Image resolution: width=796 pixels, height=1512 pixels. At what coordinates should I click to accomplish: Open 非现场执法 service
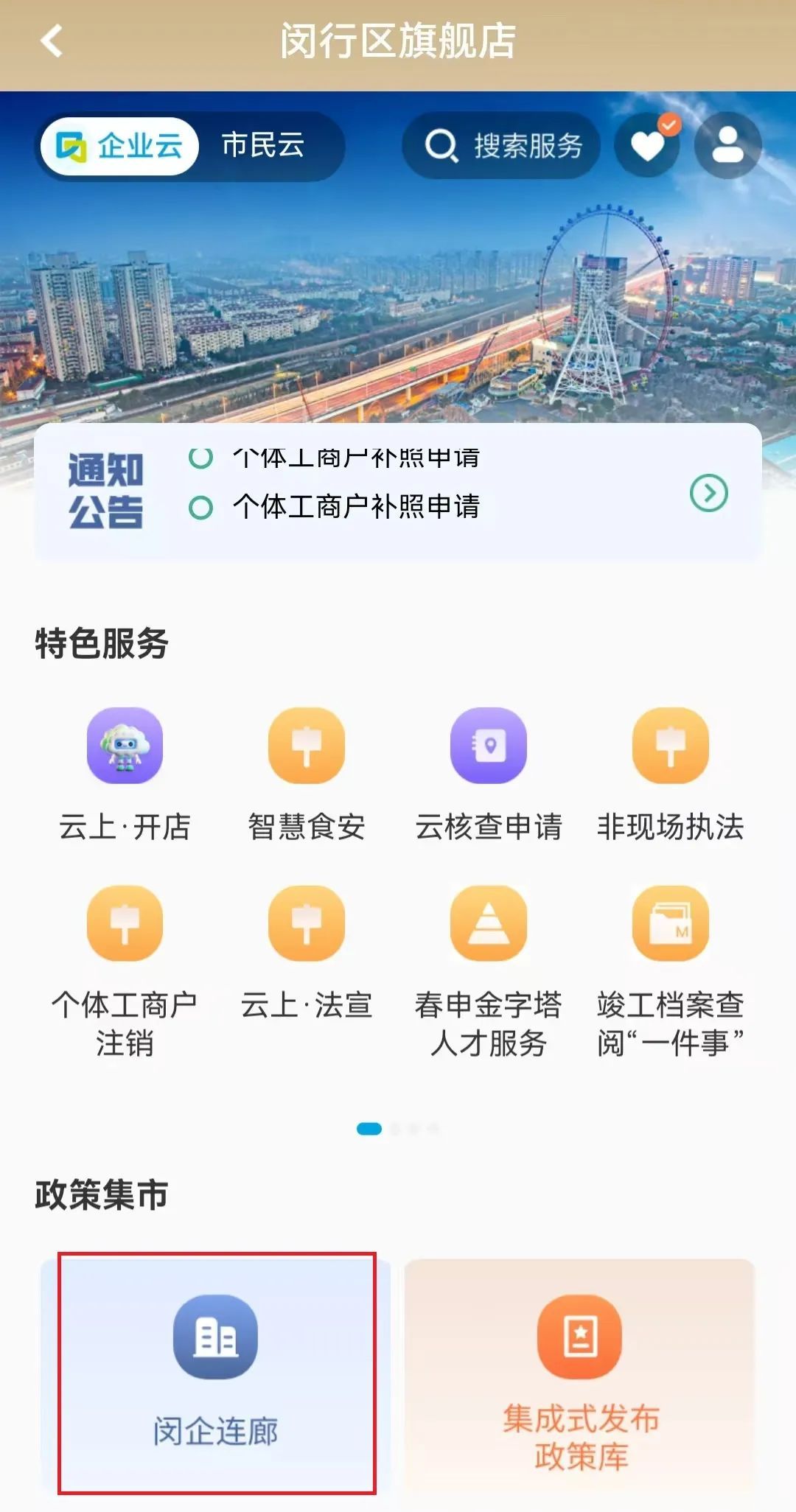coord(670,774)
